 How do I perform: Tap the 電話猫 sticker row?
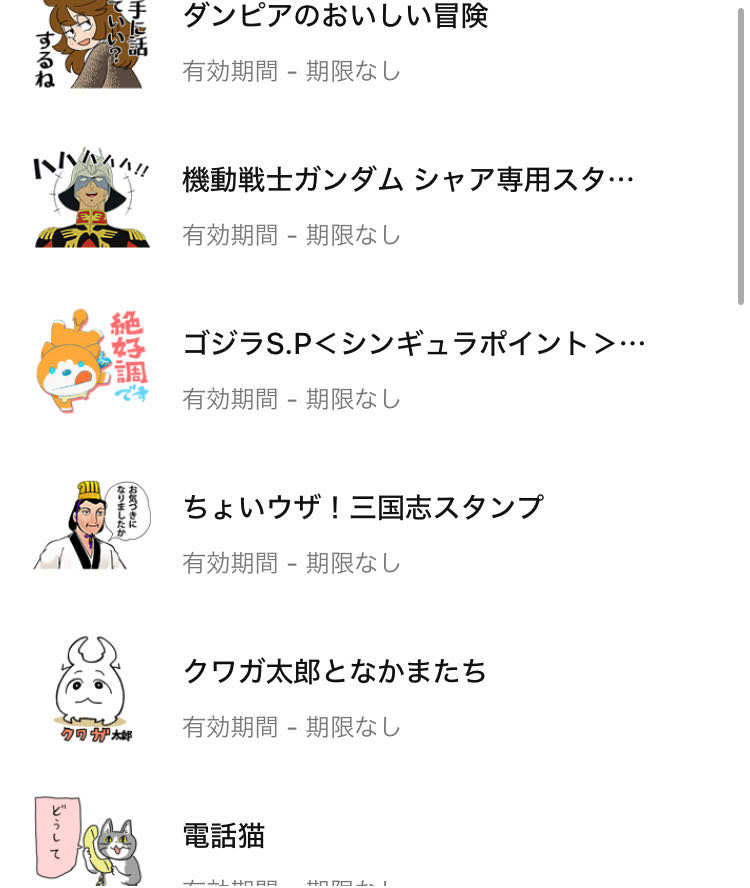click(x=224, y=836)
